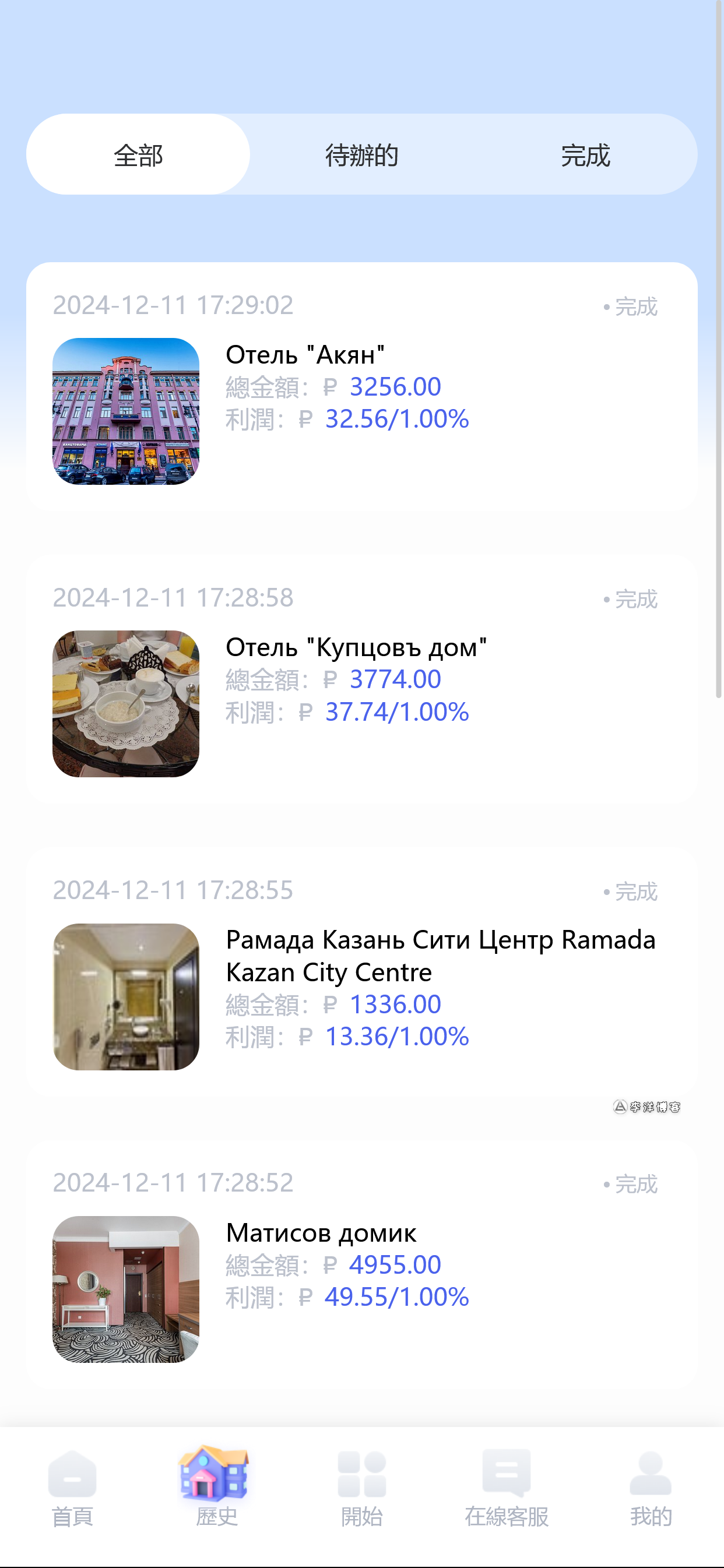Select the 歷史 history house icon
The width and height of the screenshot is (724, 1568).
[x=217, y=1473]
